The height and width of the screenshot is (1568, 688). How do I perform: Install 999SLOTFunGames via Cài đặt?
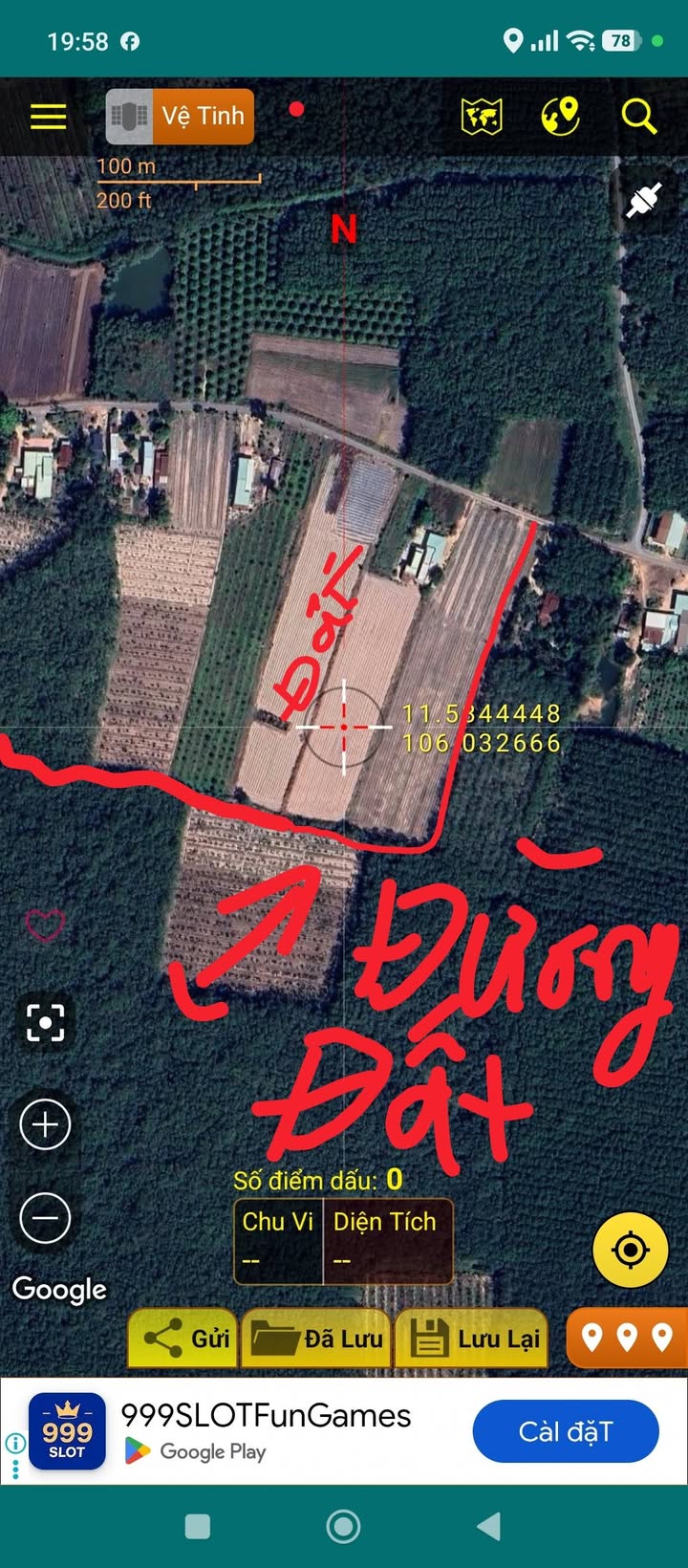coord(566,1431)
